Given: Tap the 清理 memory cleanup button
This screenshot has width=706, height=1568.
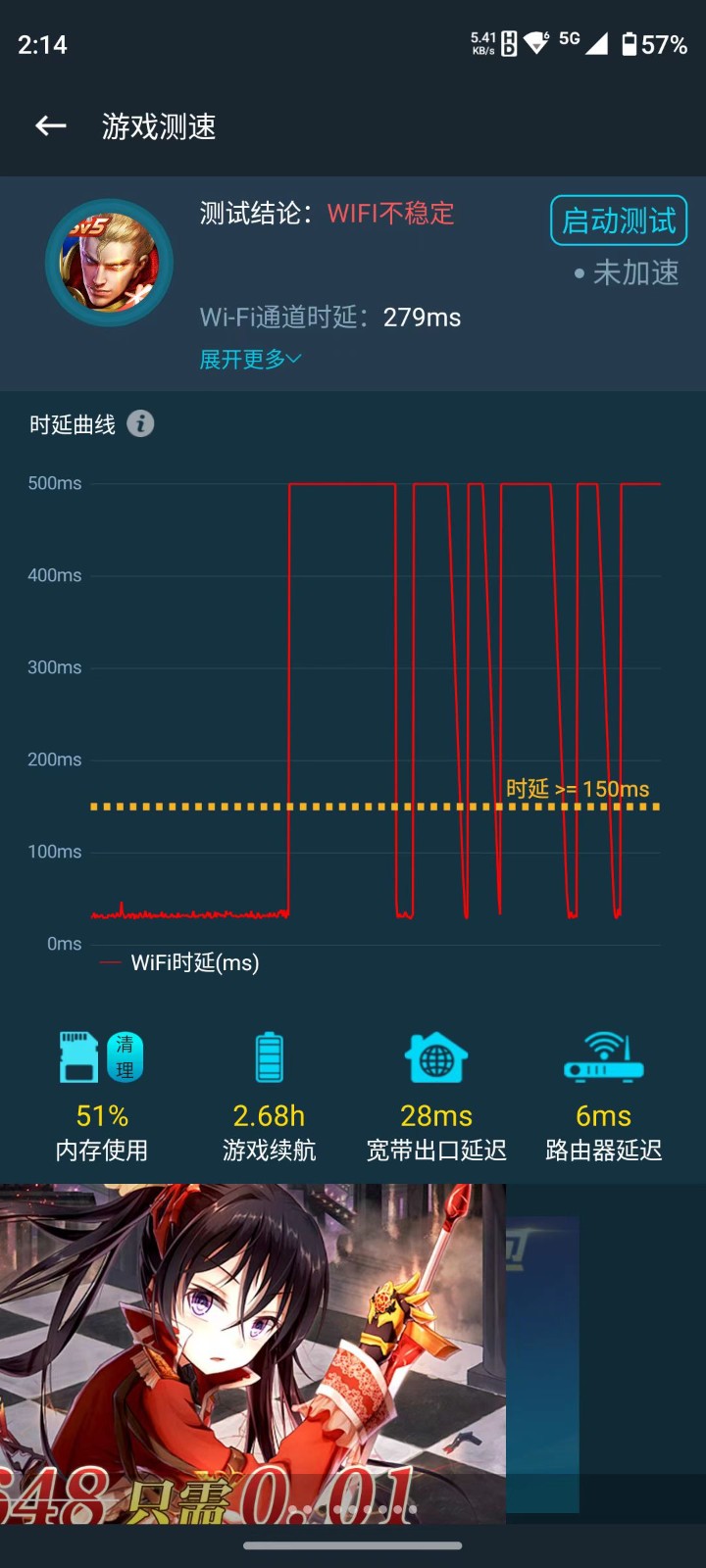Looking at the screenshot, I should (x=125, y=1057).
